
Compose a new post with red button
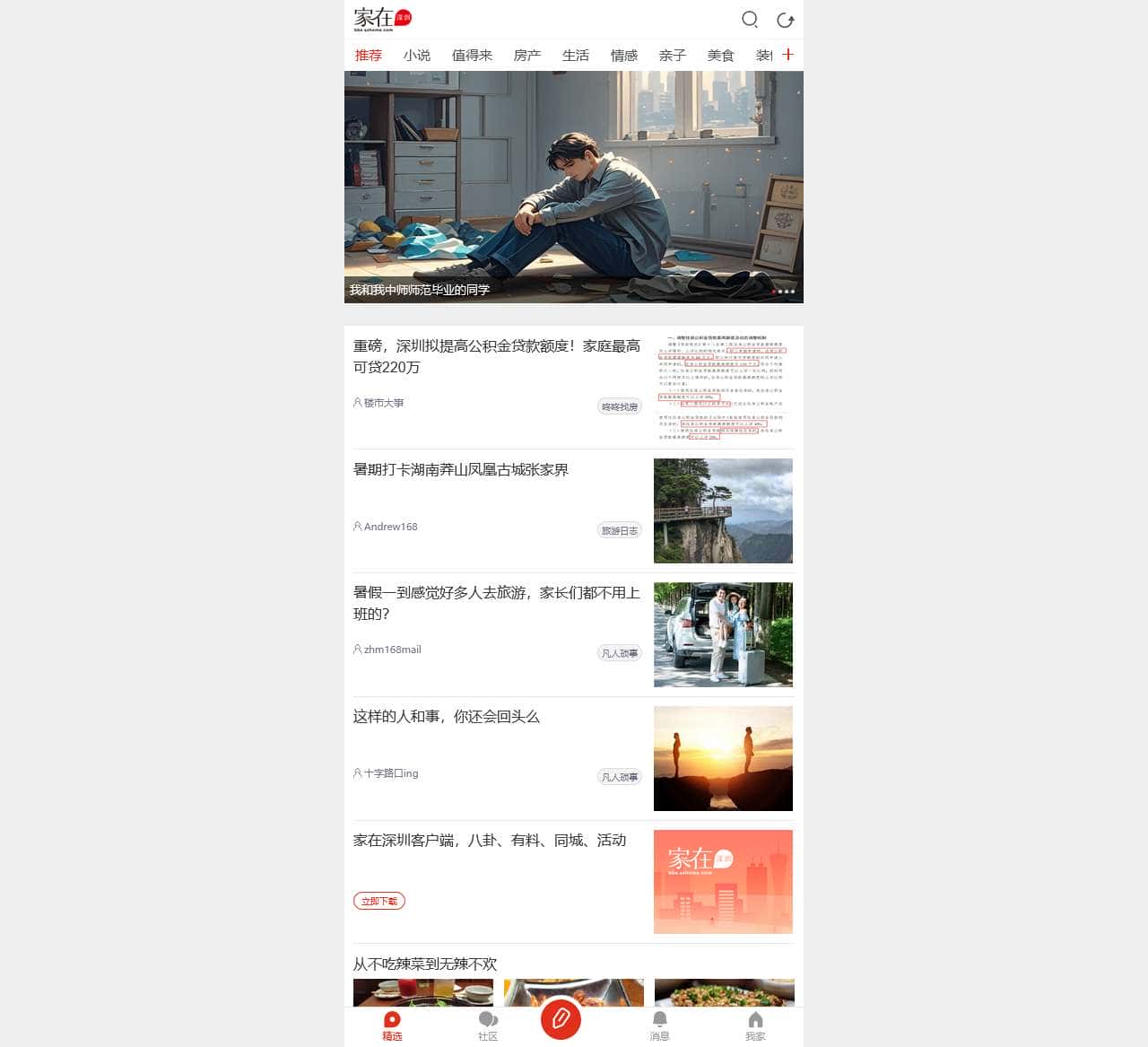coord(561,1018)
